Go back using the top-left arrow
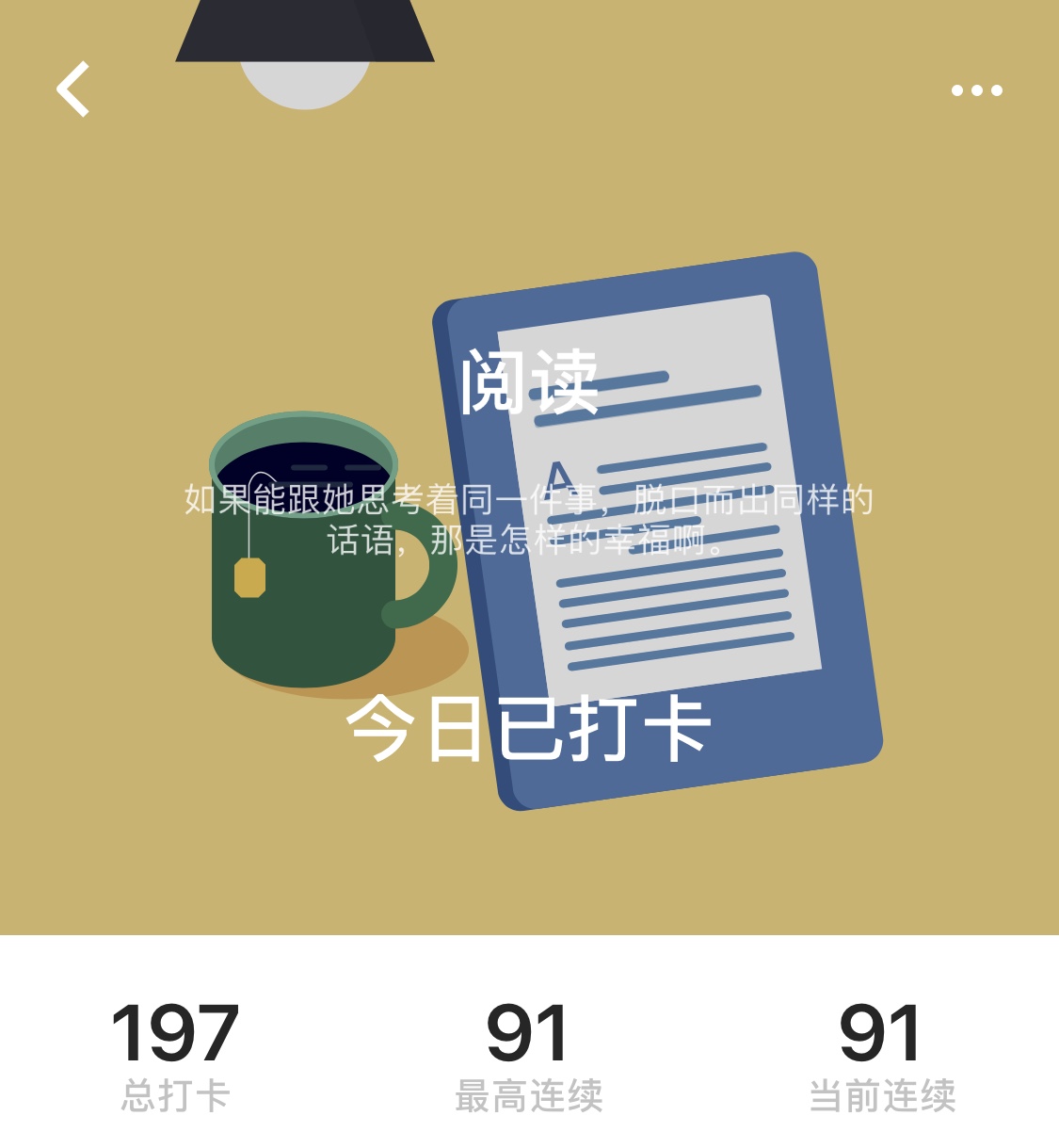The width and height of the screenshot is (1059, 1148). pos(72,89)
